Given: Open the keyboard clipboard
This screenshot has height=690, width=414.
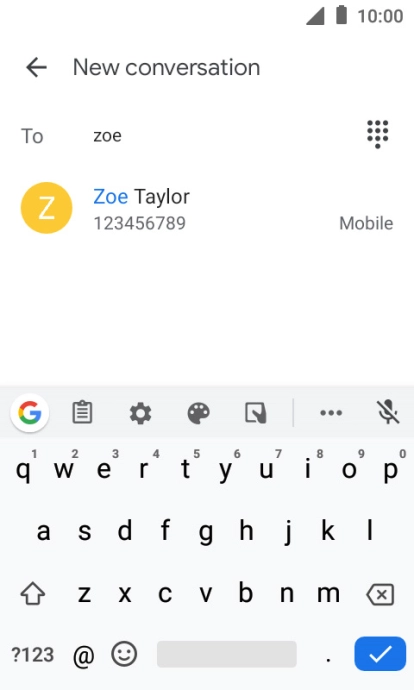Looking at the screenshot, I should point(82,413).
